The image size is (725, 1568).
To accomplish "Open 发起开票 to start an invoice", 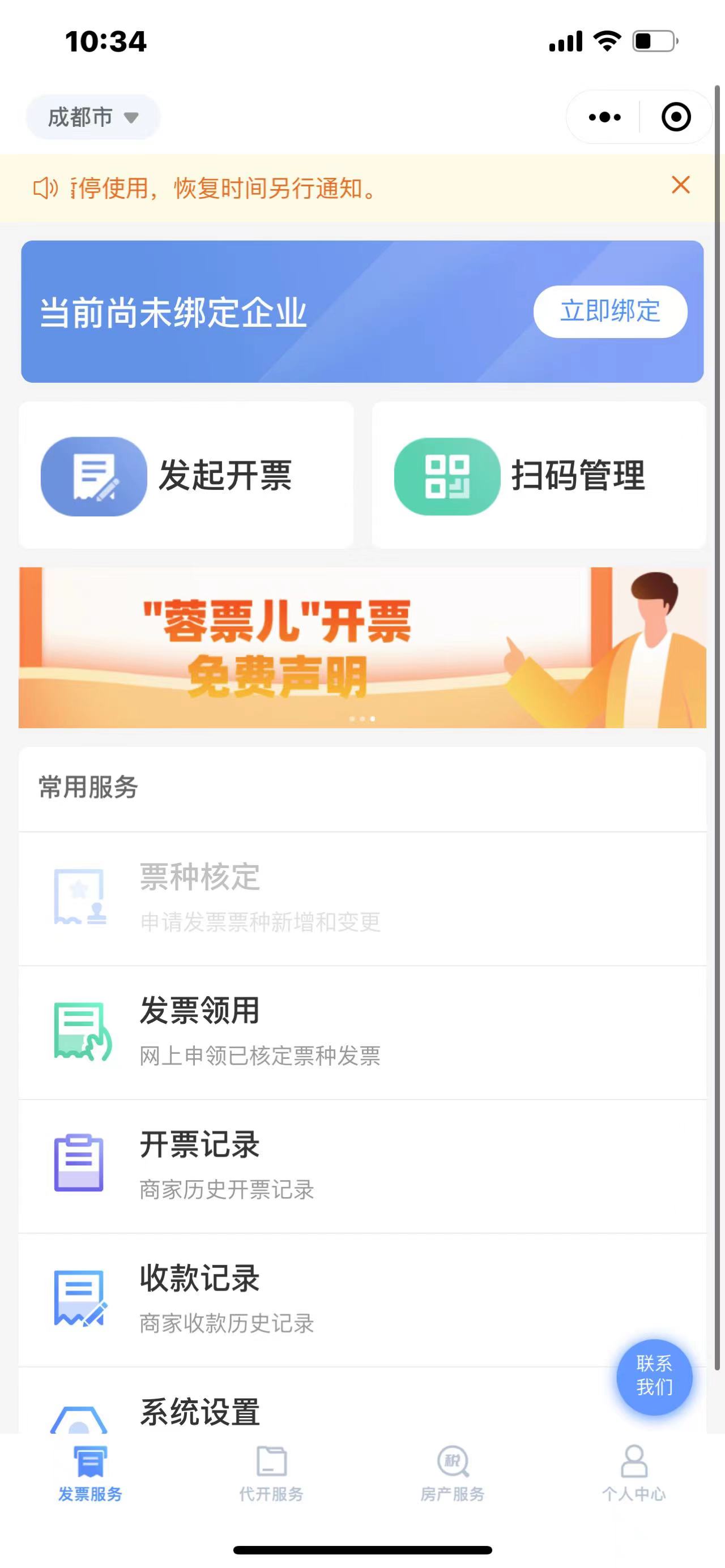I will pos(186,476).
